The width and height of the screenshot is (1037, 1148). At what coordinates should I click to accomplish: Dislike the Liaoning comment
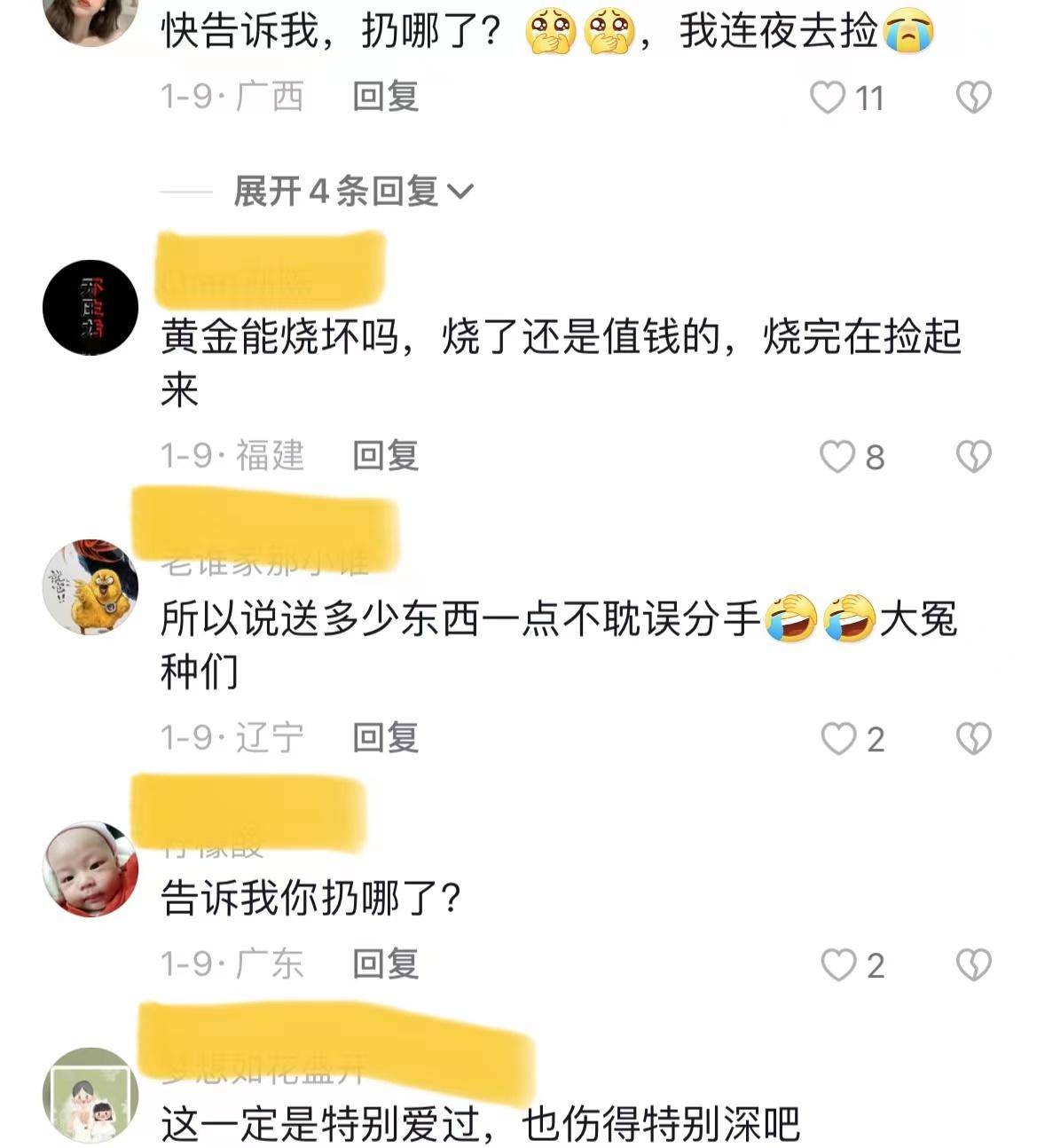pos(973,738)
